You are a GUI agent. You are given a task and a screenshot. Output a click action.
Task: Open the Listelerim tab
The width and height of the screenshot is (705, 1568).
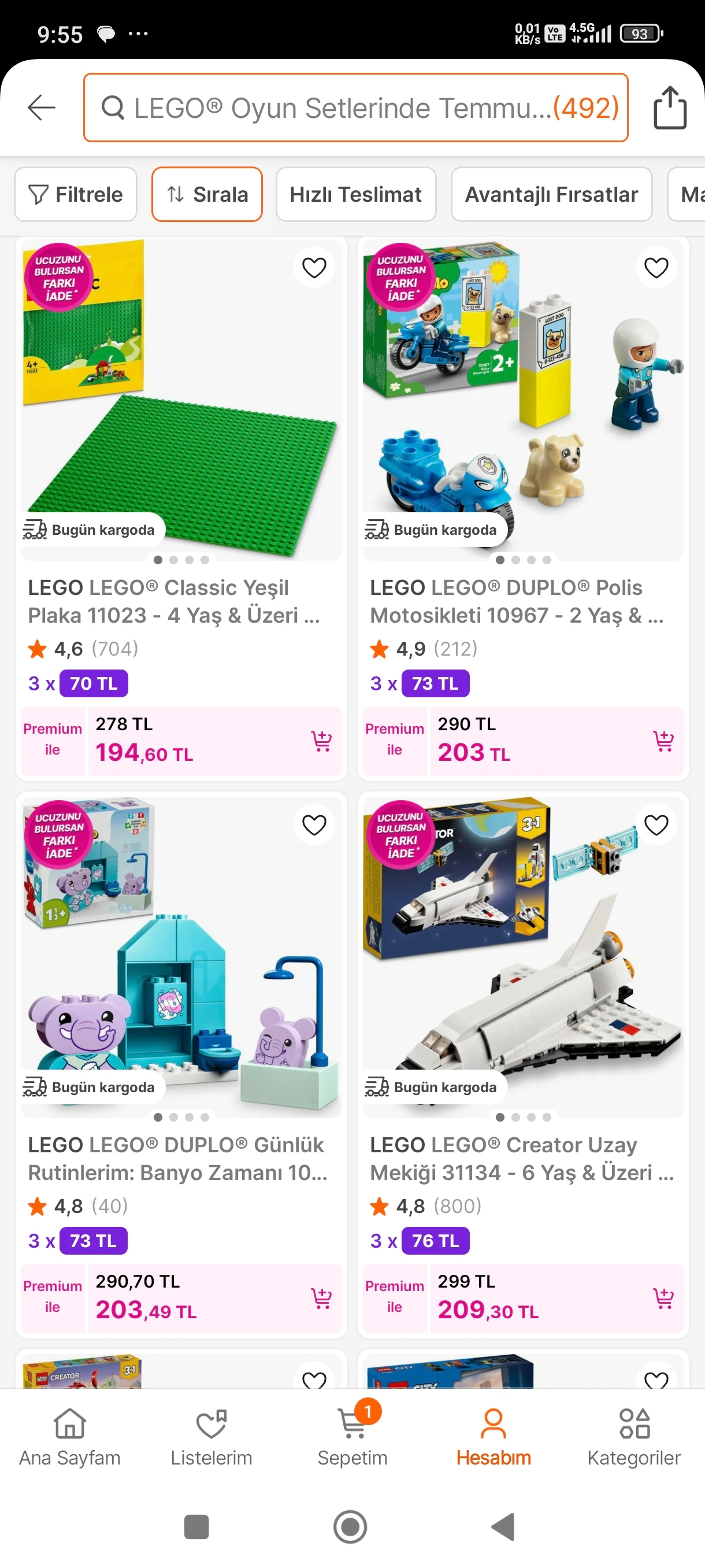click(x=211, y=1437)
